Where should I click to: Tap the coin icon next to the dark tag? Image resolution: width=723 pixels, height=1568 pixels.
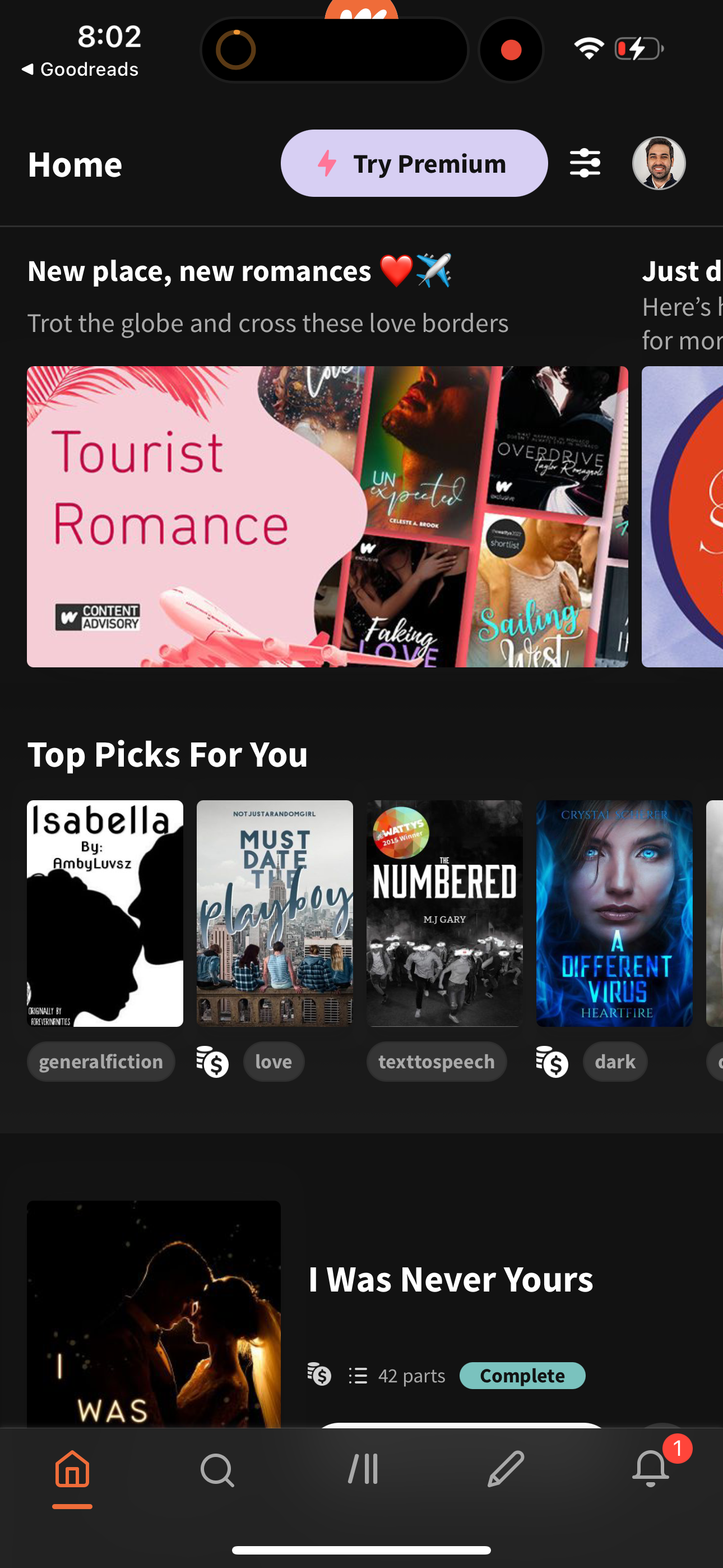[x=552, y=1061]
